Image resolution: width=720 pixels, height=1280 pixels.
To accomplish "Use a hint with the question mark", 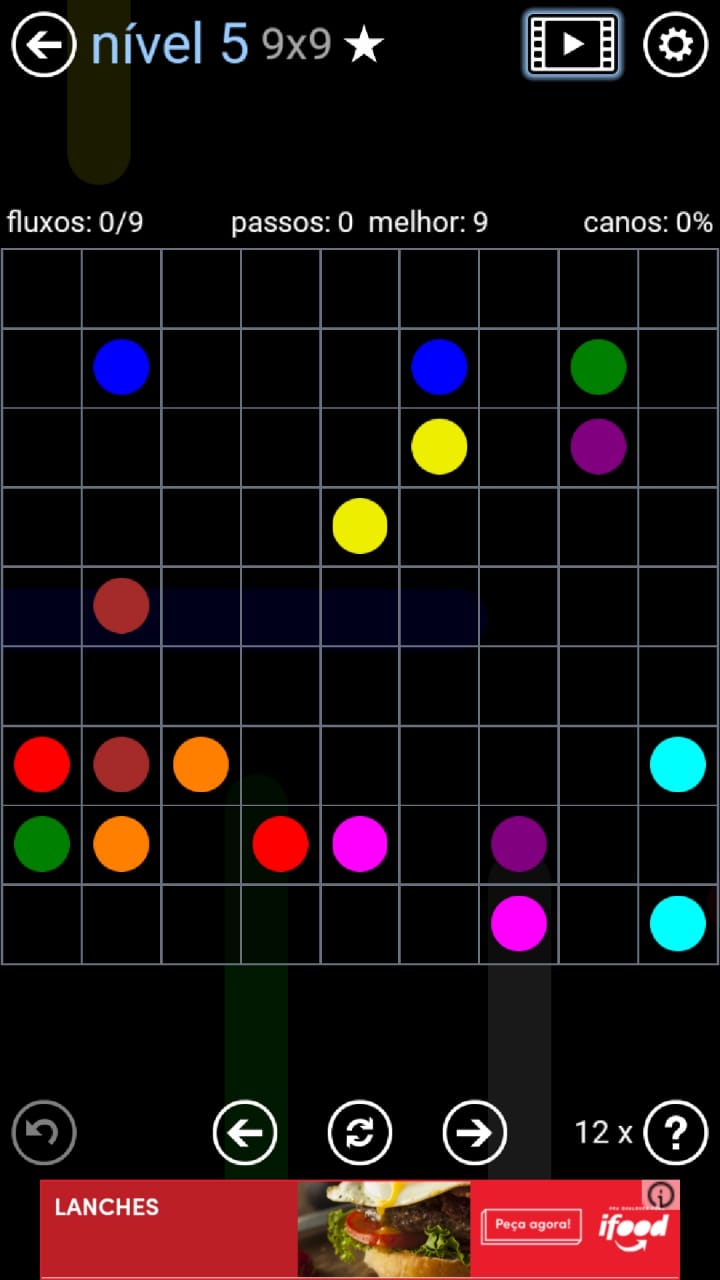I will point(676,1133).
